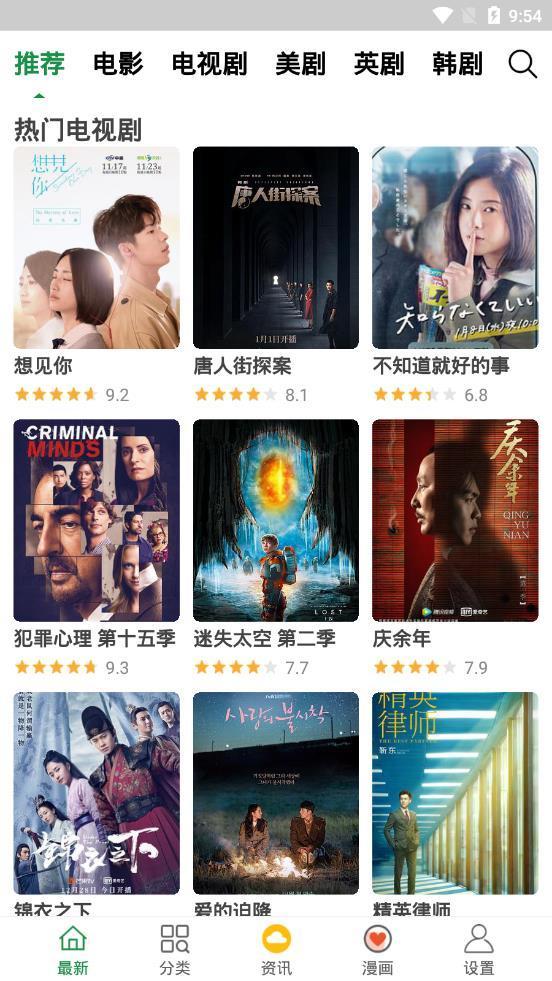Viewport: 552px width, 981px height.
Task: Open 犯罪心理 第十五季 poster
Action: pos(96,521)
